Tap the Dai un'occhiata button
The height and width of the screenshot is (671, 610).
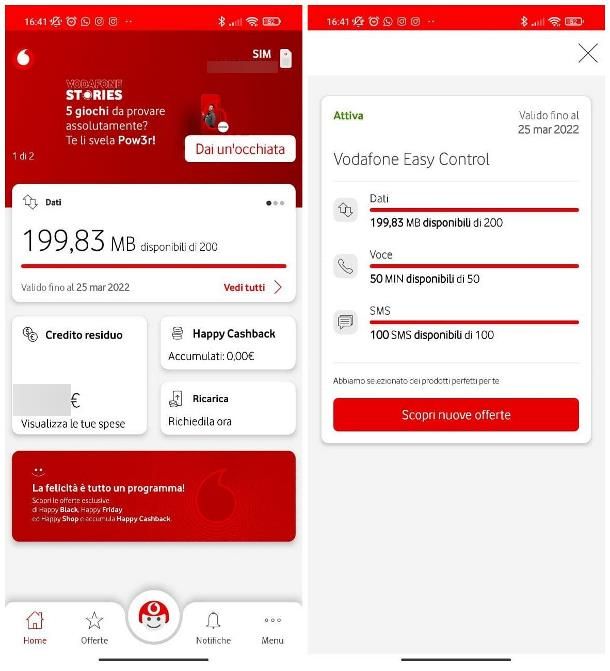(x=240, y=149)
